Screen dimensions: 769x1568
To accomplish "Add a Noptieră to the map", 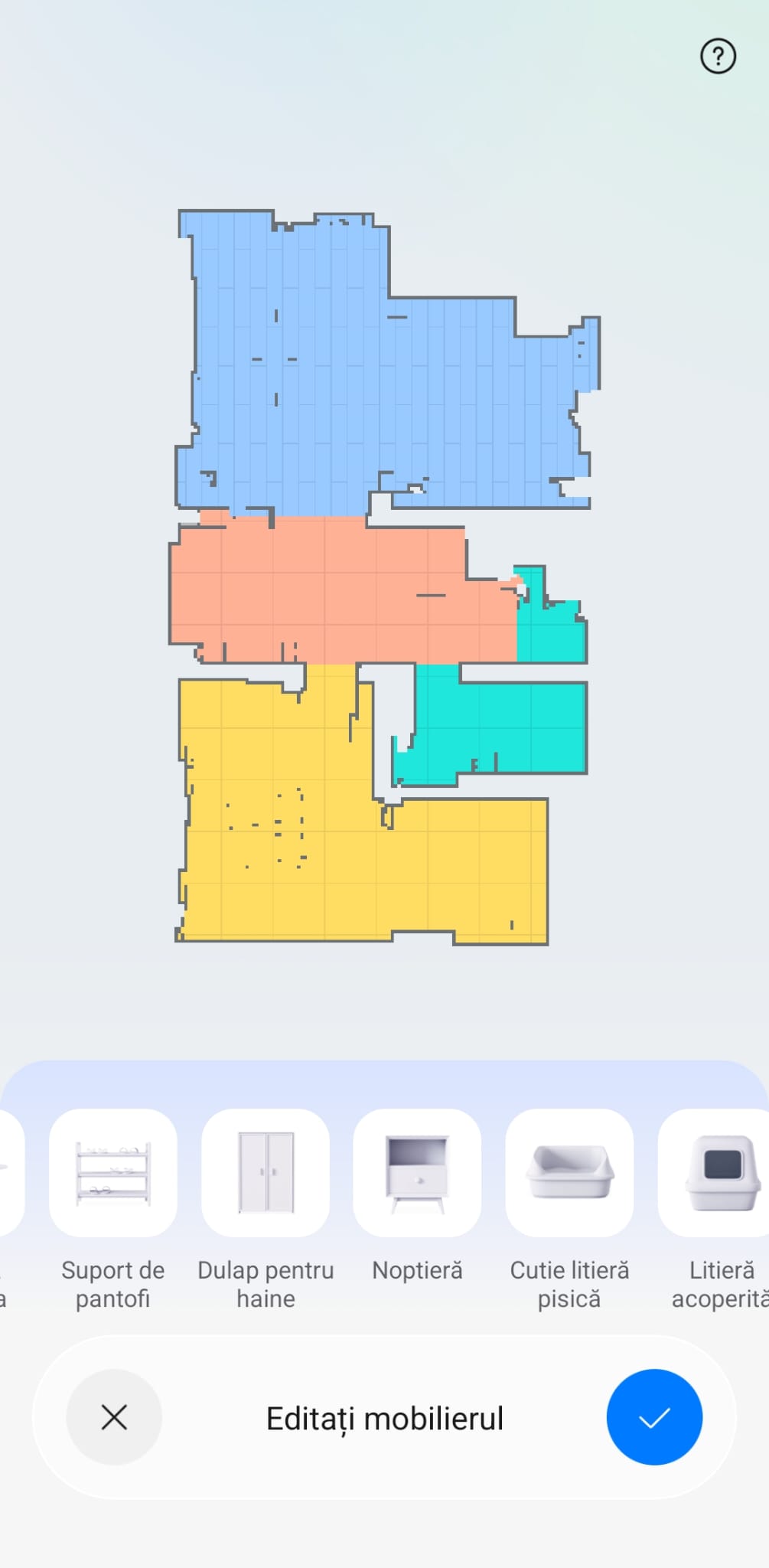I will point(417,1173).
